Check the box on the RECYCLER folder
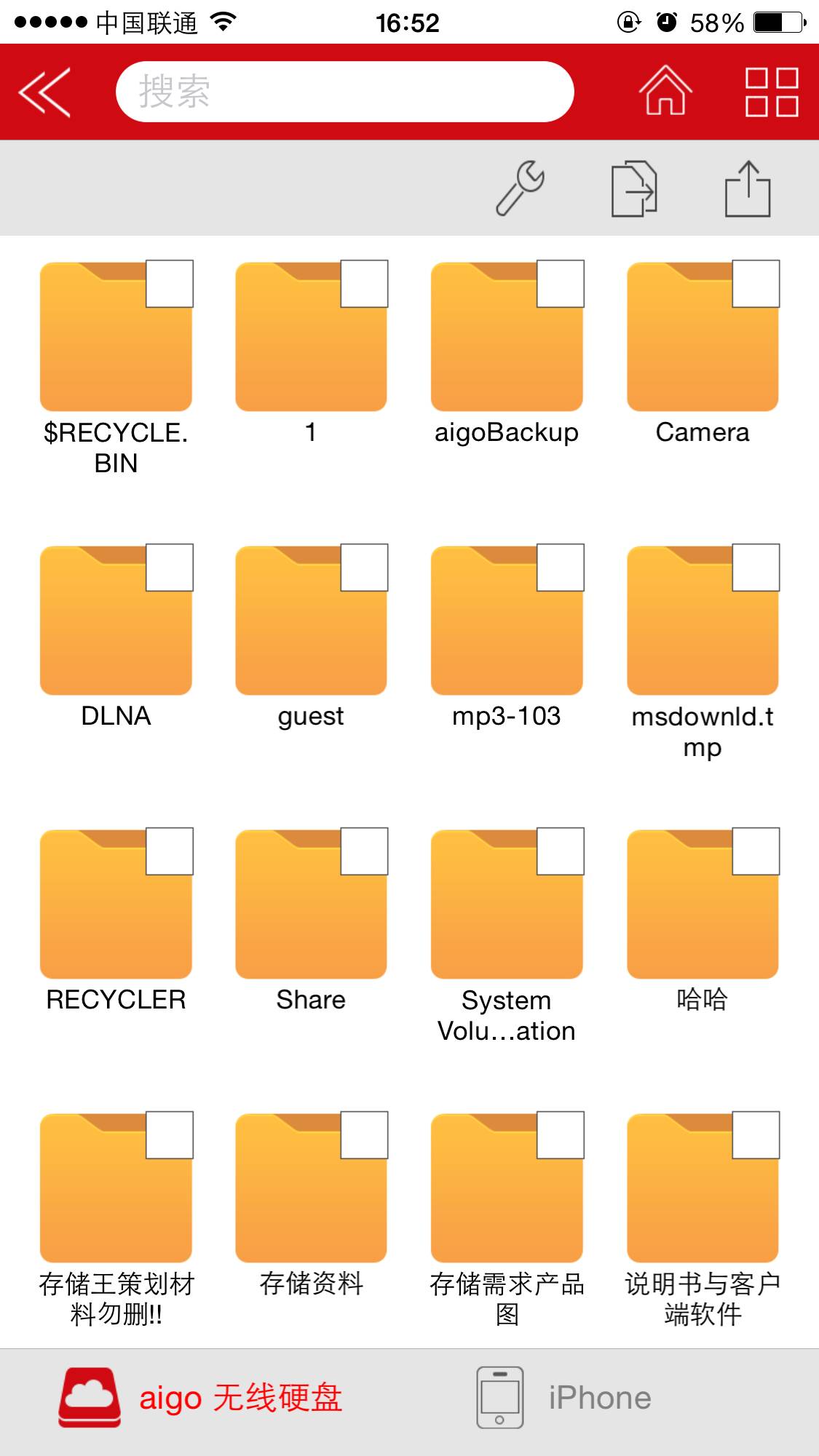This screenshot has height=1456, width=819. point(170,851)
